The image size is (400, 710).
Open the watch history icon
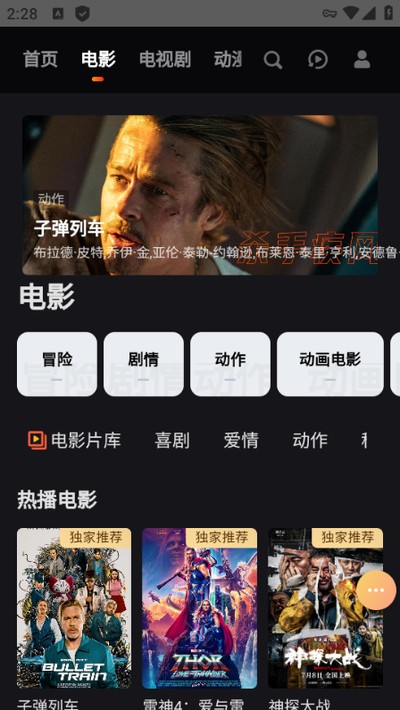[318, 59]
